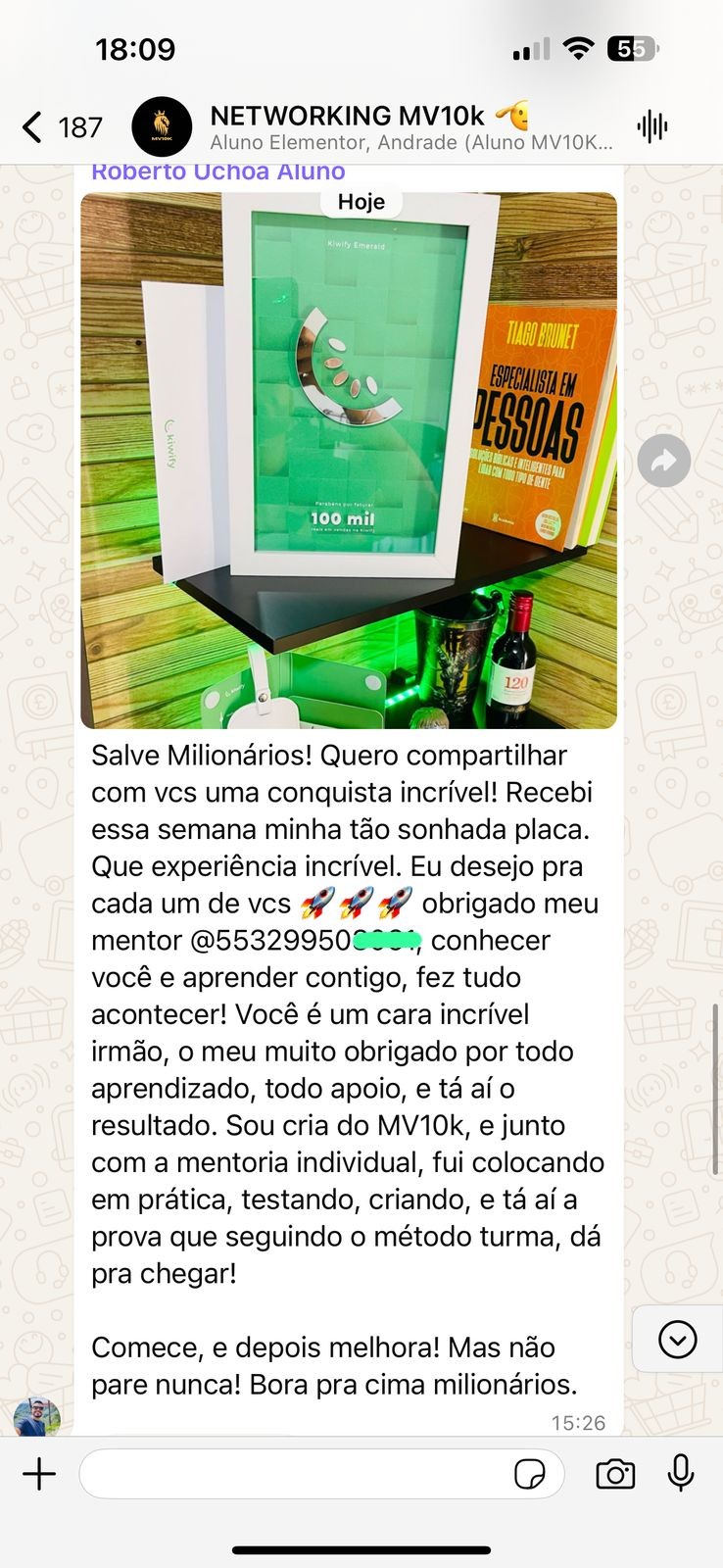Screen dimensions: 723x1568
Task: View the sender's profile picture
Action: click(x=36, y=1417)
